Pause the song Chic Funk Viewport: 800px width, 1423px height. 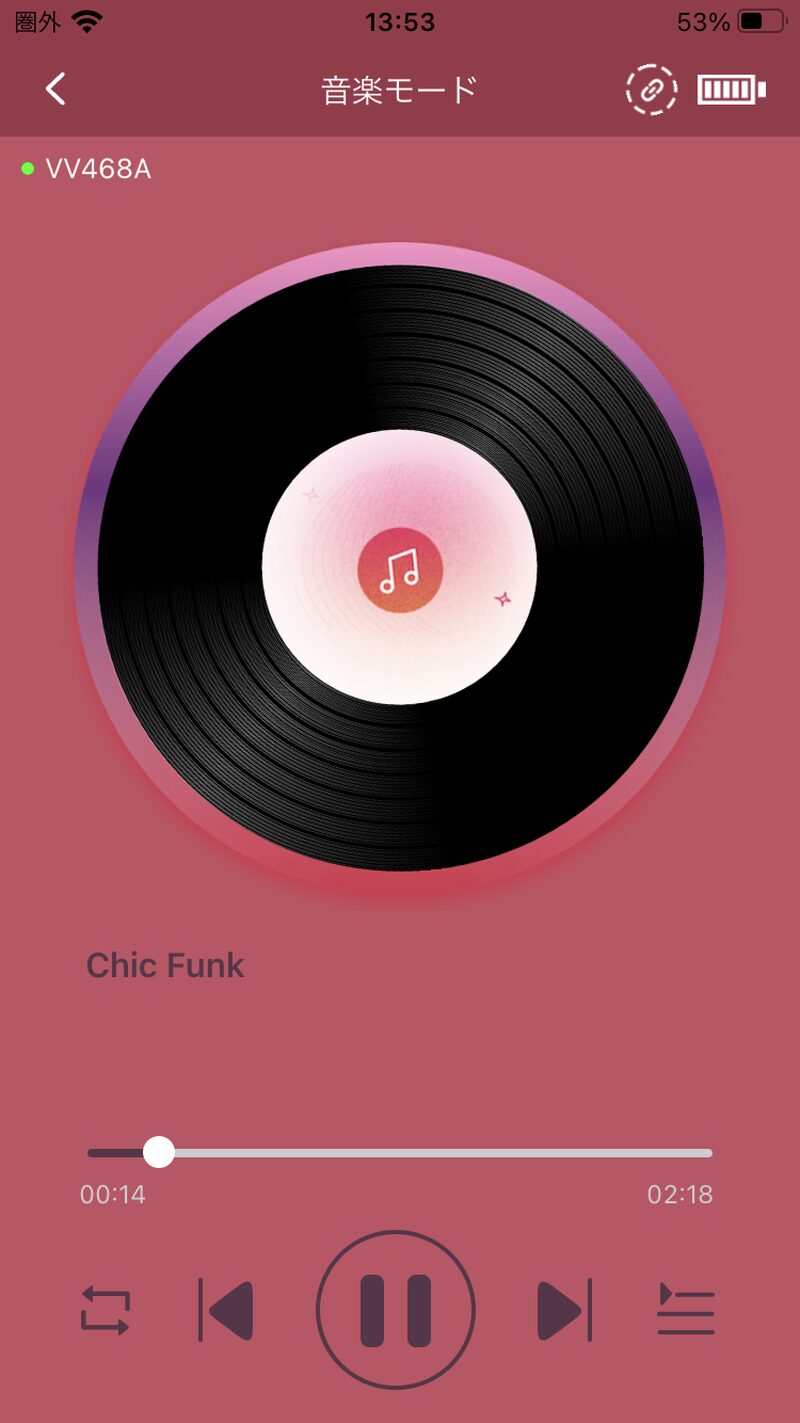coord(395,1310)
